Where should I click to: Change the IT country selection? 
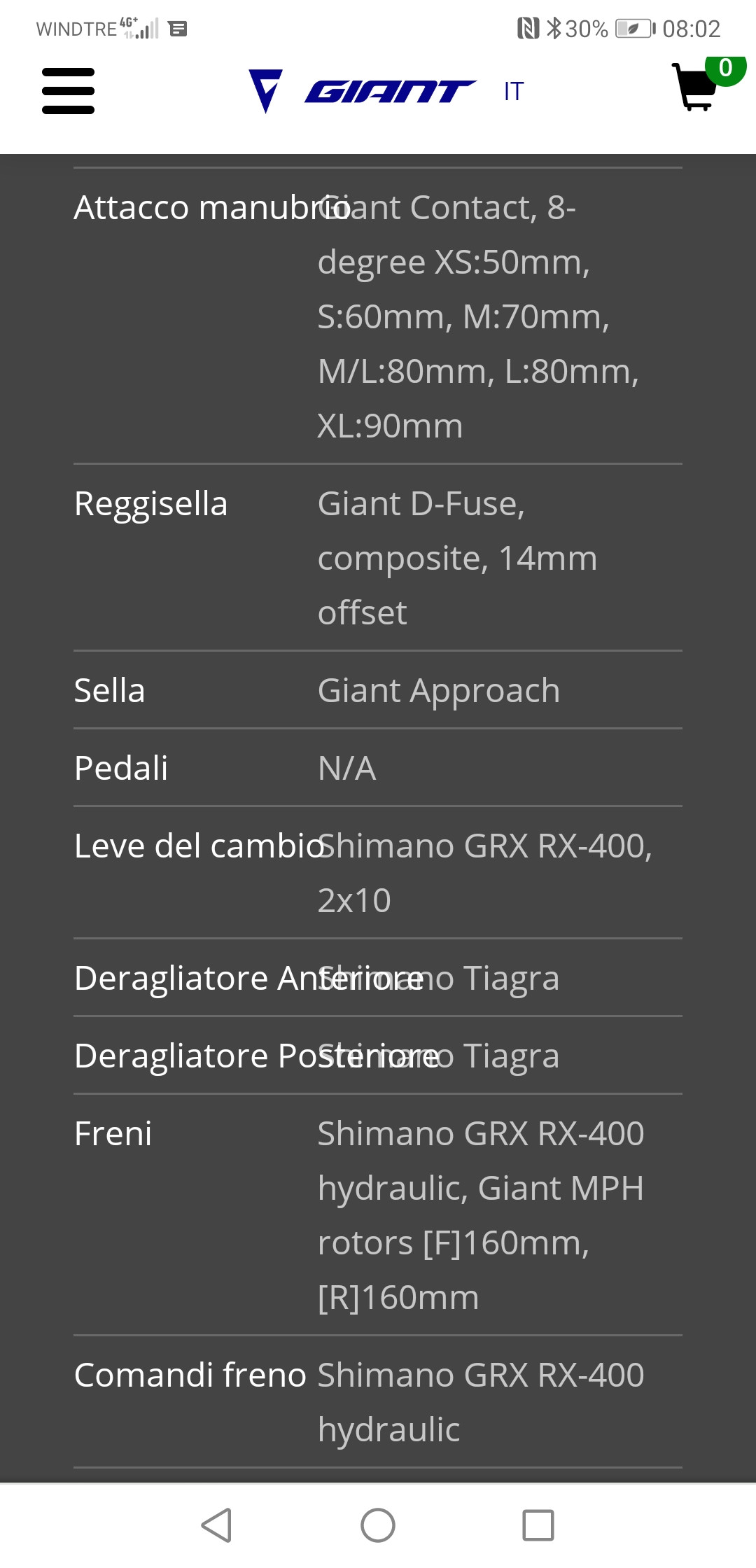click(514, 91)
